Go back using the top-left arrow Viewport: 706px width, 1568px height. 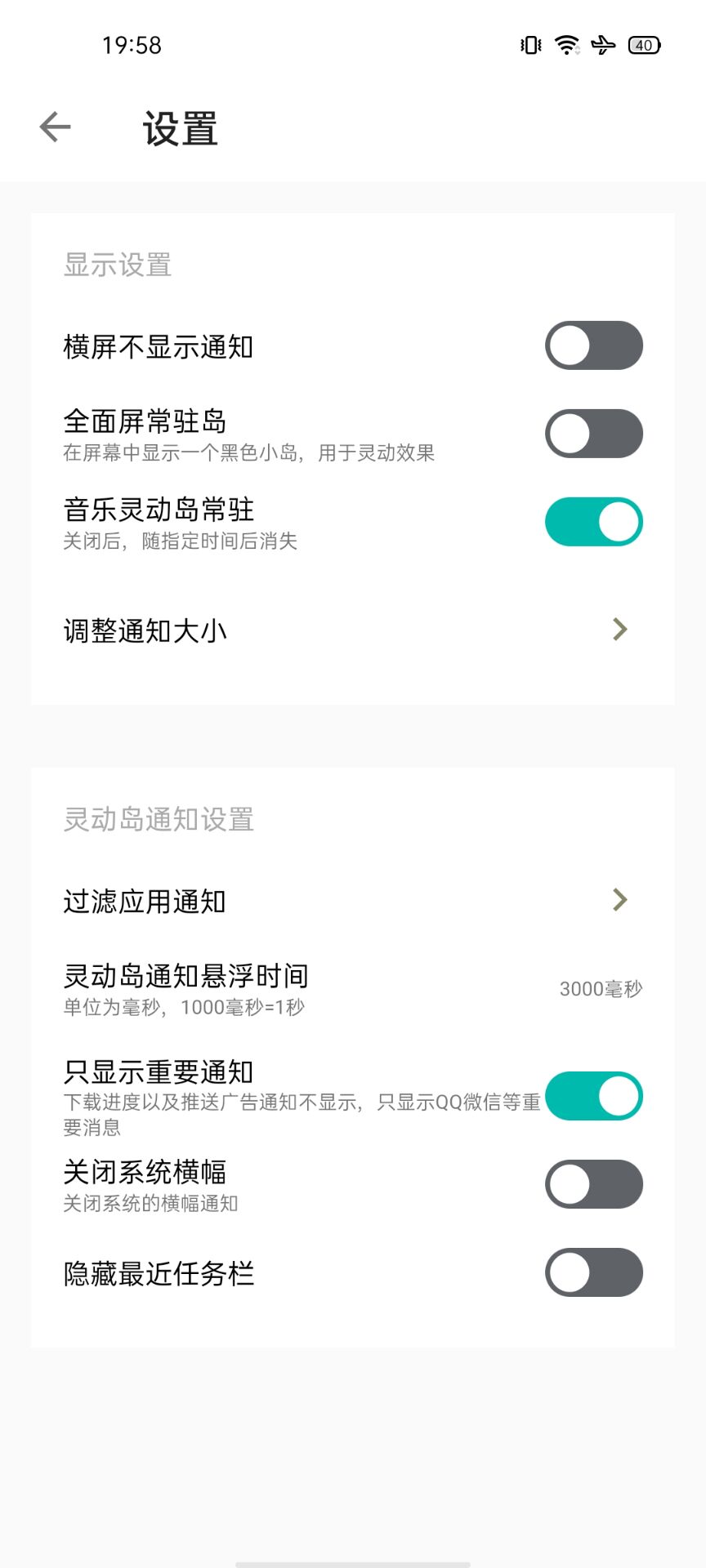(56, 127)
